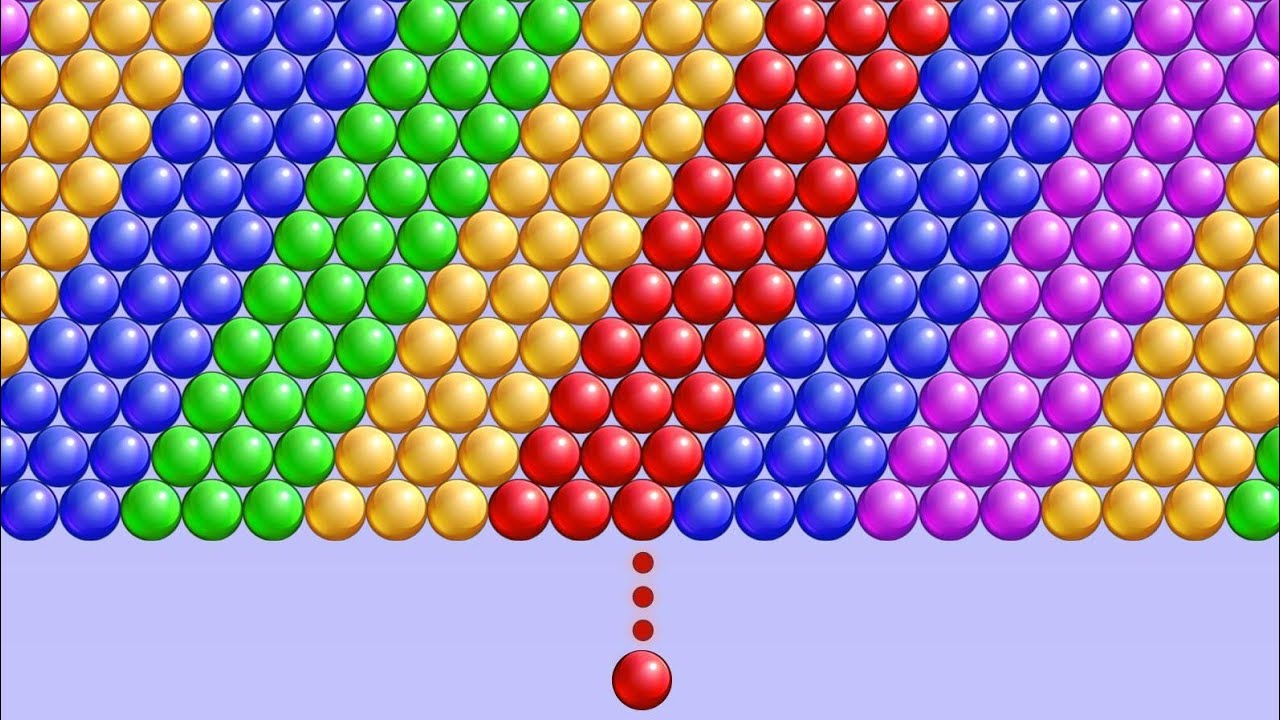Tap the red shooter bubble at the bottom

(x=642, y=680)
